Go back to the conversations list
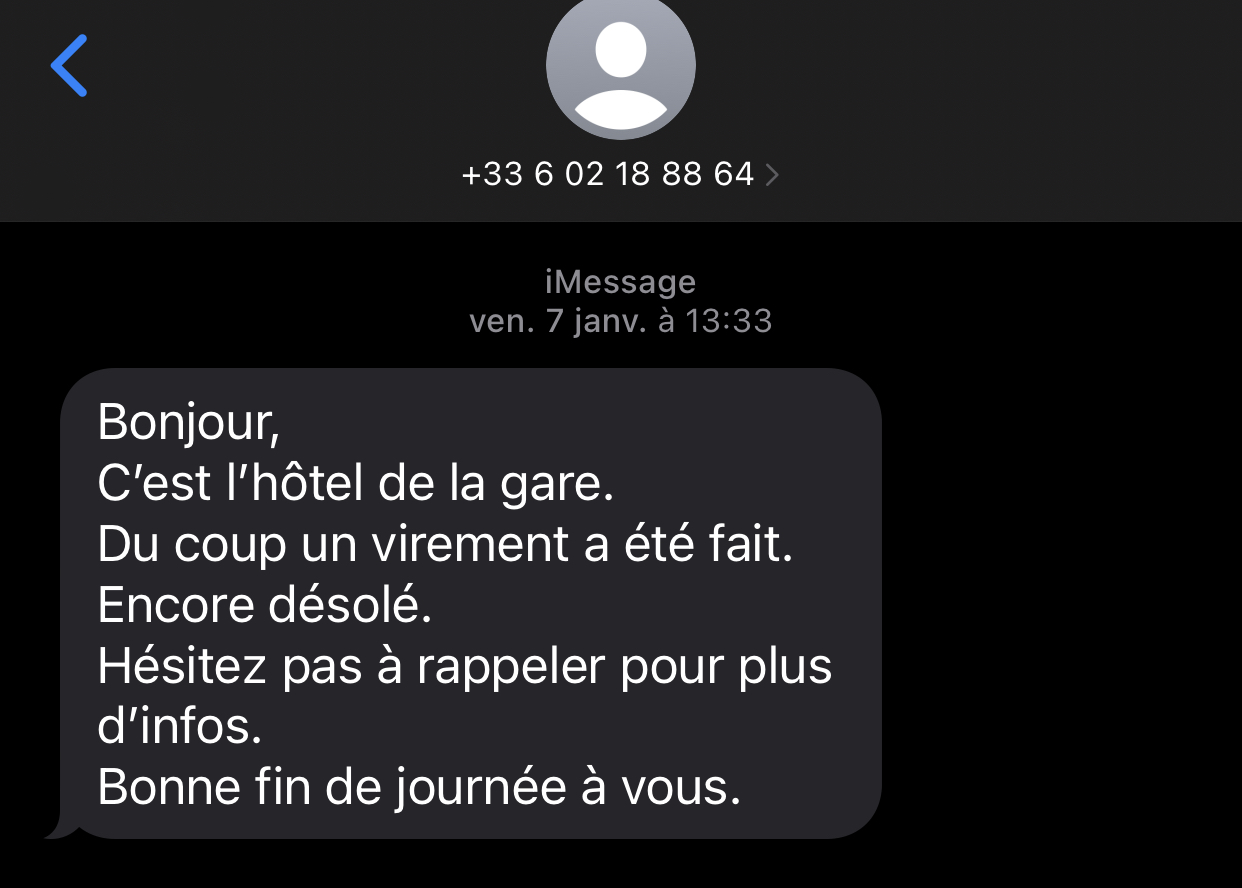 click(69, 66)
